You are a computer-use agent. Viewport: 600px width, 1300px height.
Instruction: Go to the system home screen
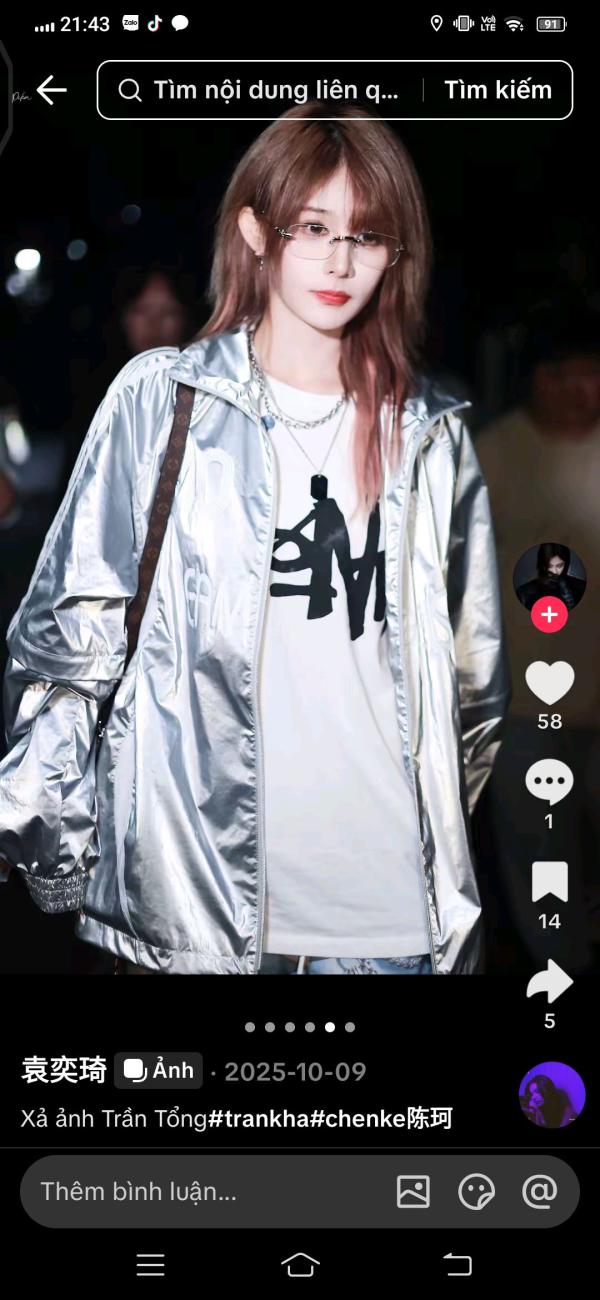tap(300, 1264)
